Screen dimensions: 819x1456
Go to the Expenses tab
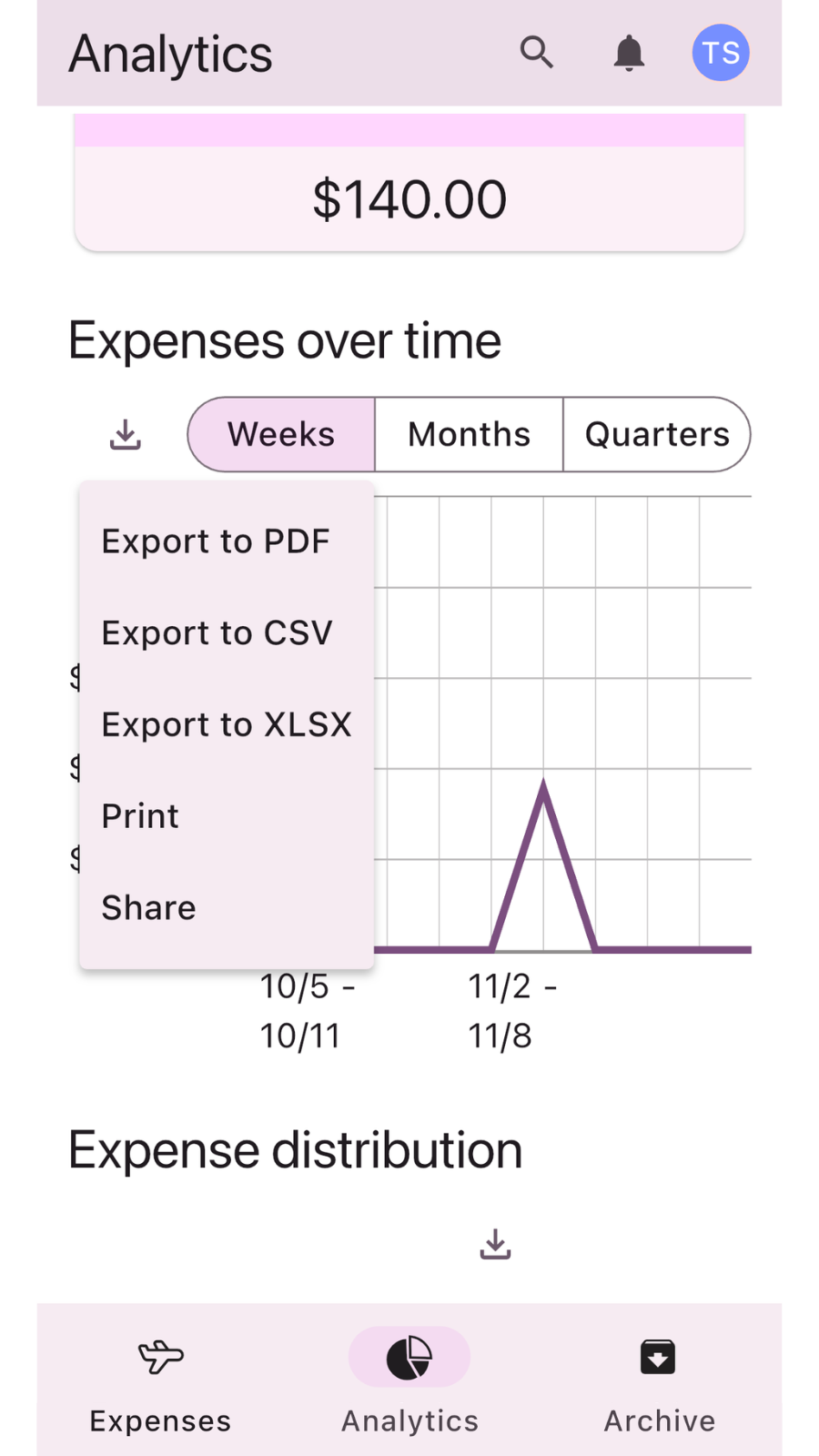tap(160, 1381)
